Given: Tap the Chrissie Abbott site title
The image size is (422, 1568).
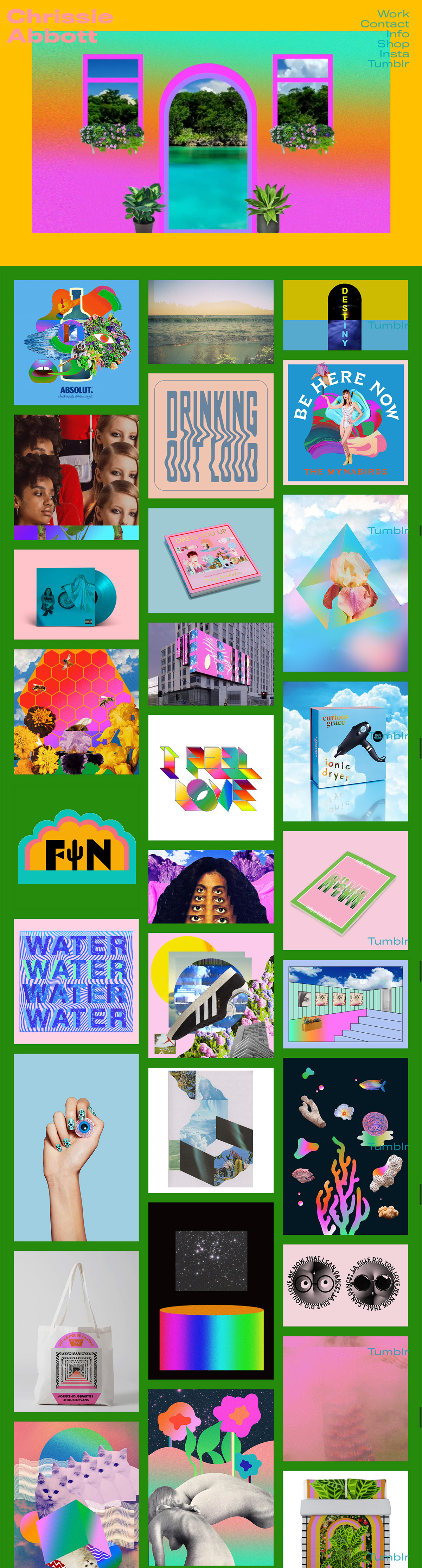Looking at the screenshot, I should click(x=59, y=26).
